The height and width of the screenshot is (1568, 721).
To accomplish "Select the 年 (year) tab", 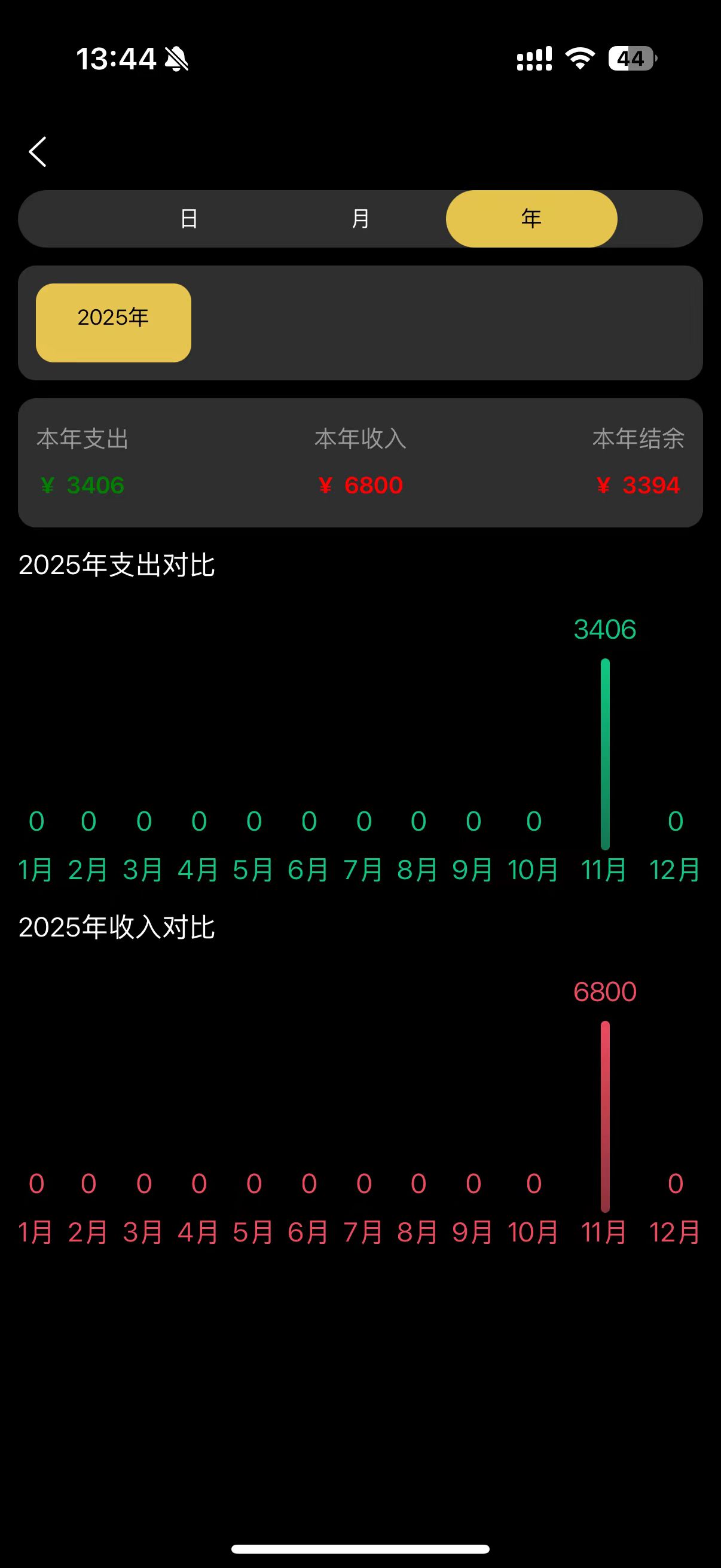I will [531, 218].
